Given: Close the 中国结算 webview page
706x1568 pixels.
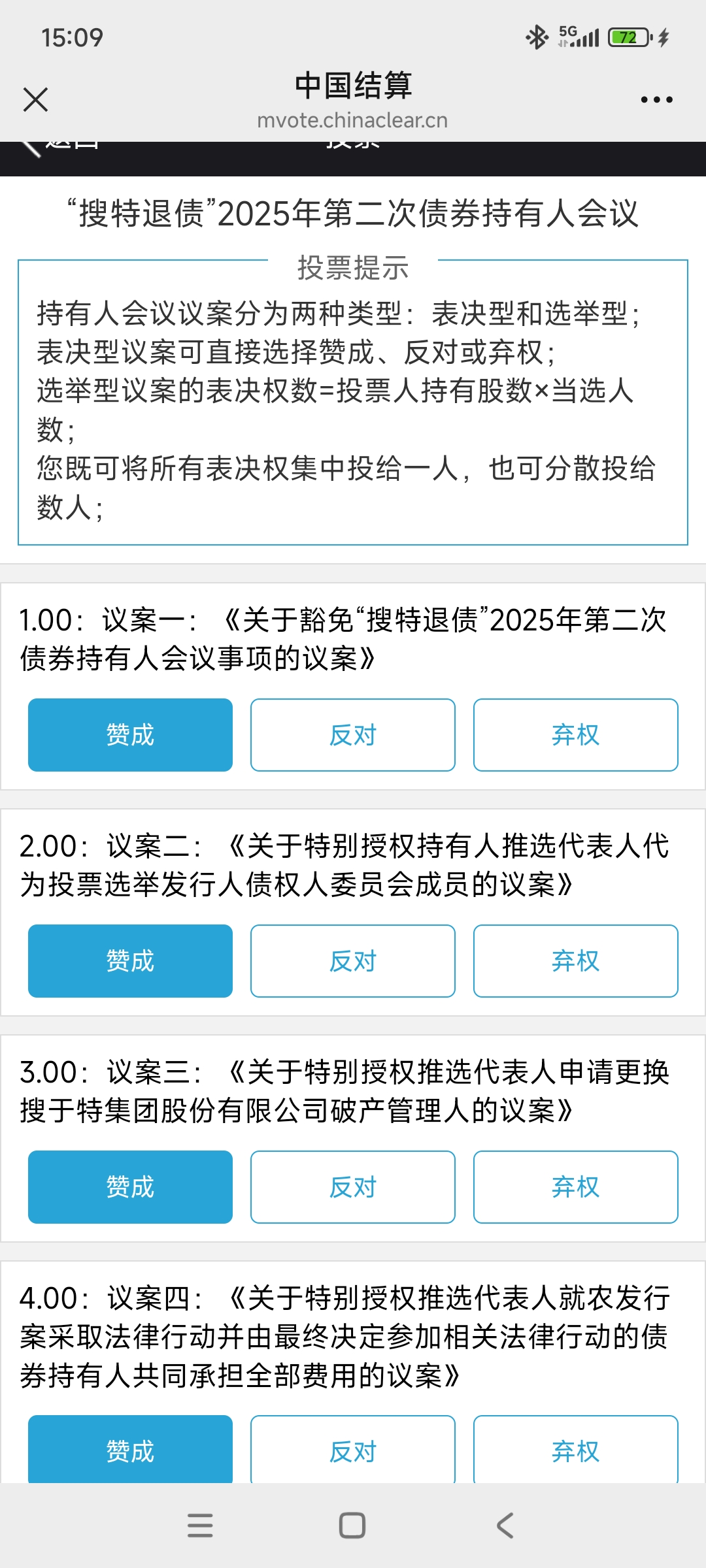Looking at the screenshot, I should pos(35,100).
